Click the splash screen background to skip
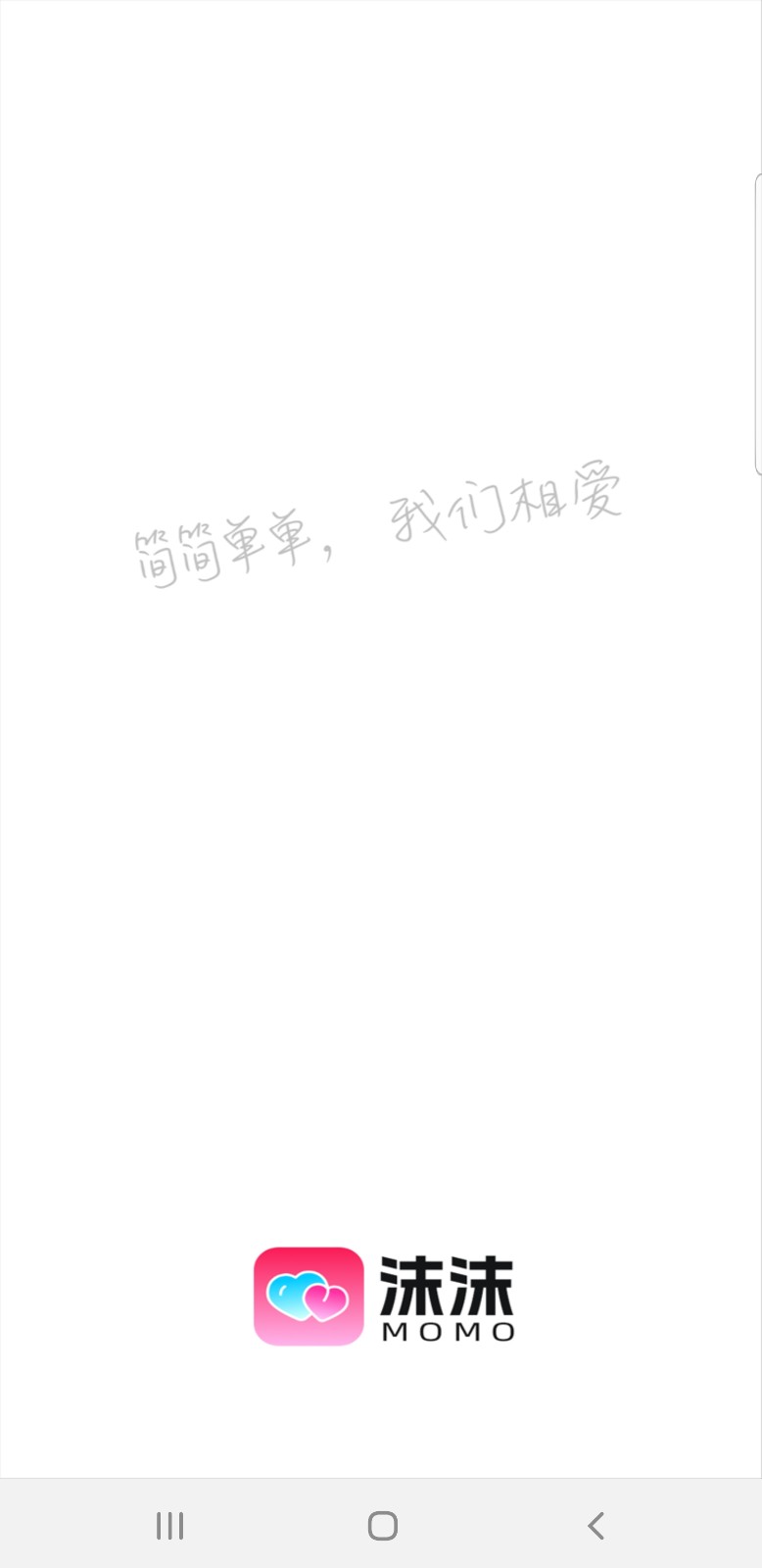 click(x=381, y=882)
